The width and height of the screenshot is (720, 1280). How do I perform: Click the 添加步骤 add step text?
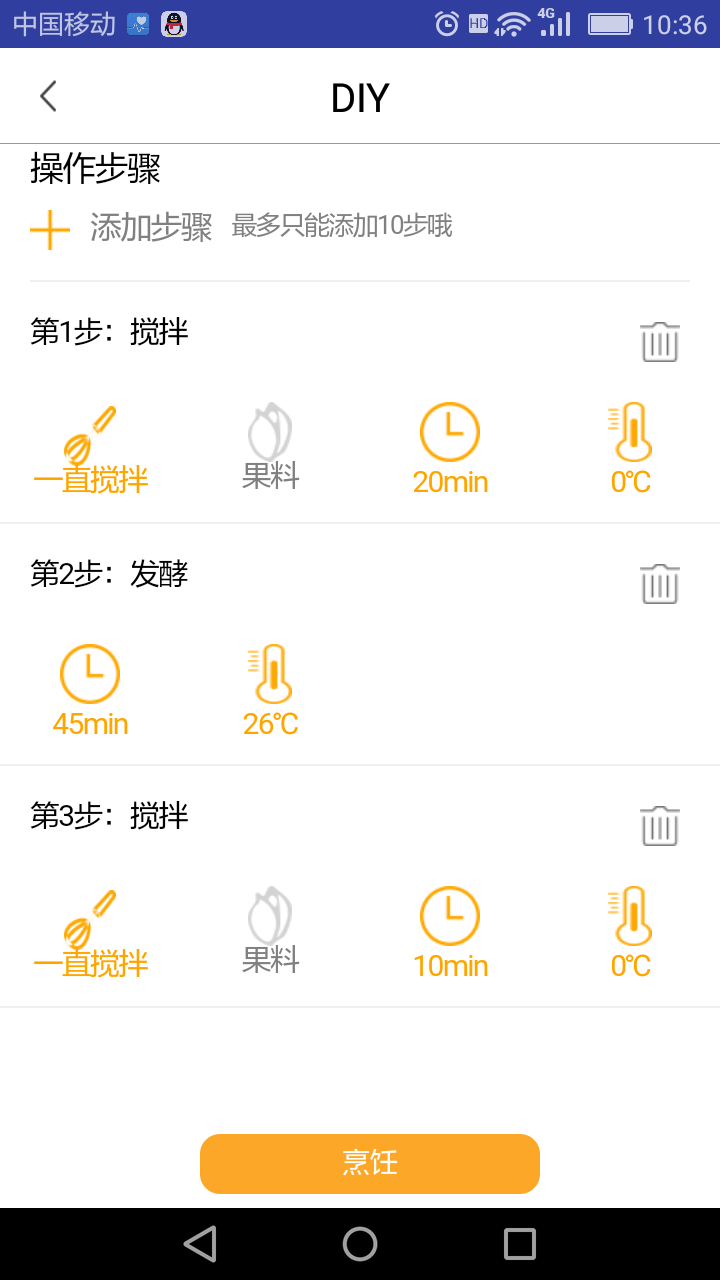click(x=150, y=229)
